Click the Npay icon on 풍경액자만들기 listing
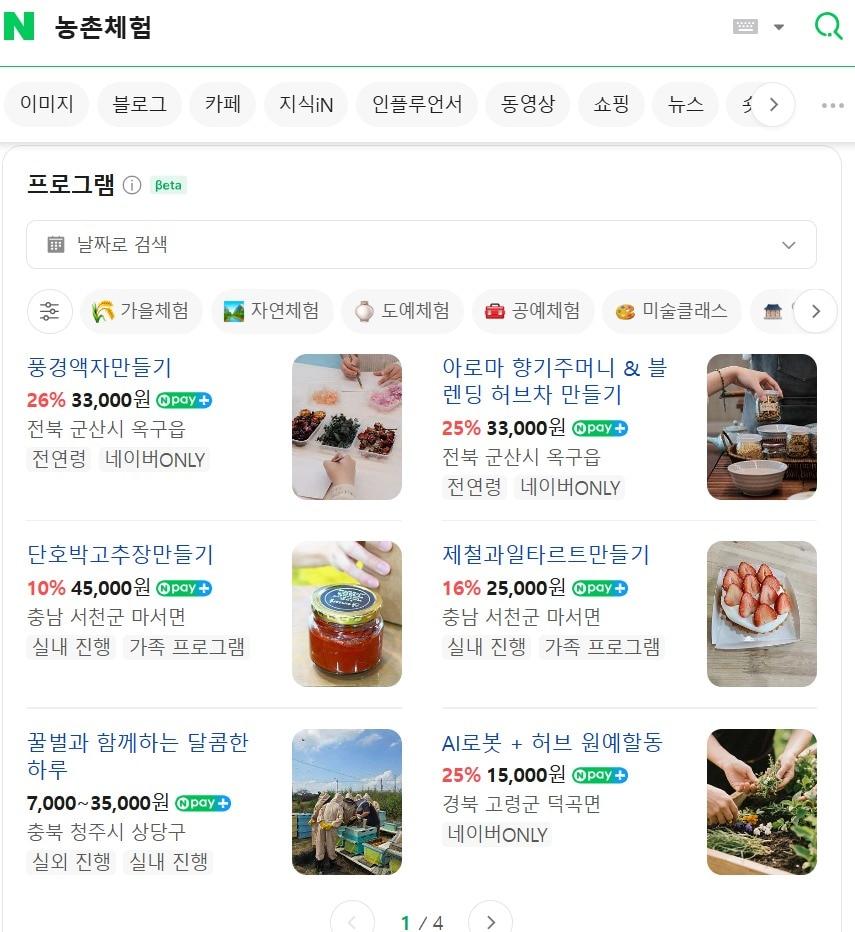 (x=183, y=399)
